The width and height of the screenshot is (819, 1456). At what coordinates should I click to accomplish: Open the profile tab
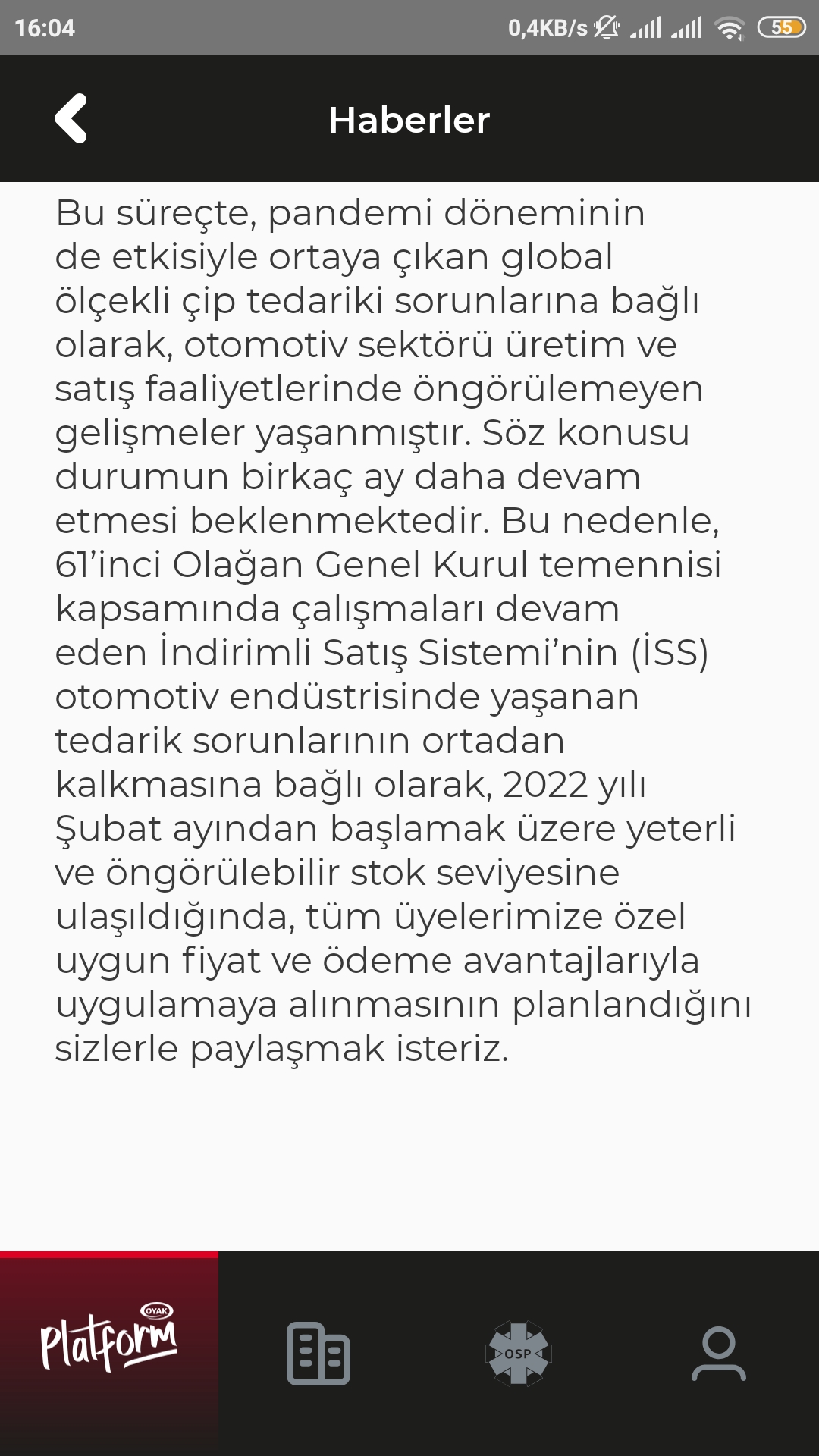point(719,1354)
